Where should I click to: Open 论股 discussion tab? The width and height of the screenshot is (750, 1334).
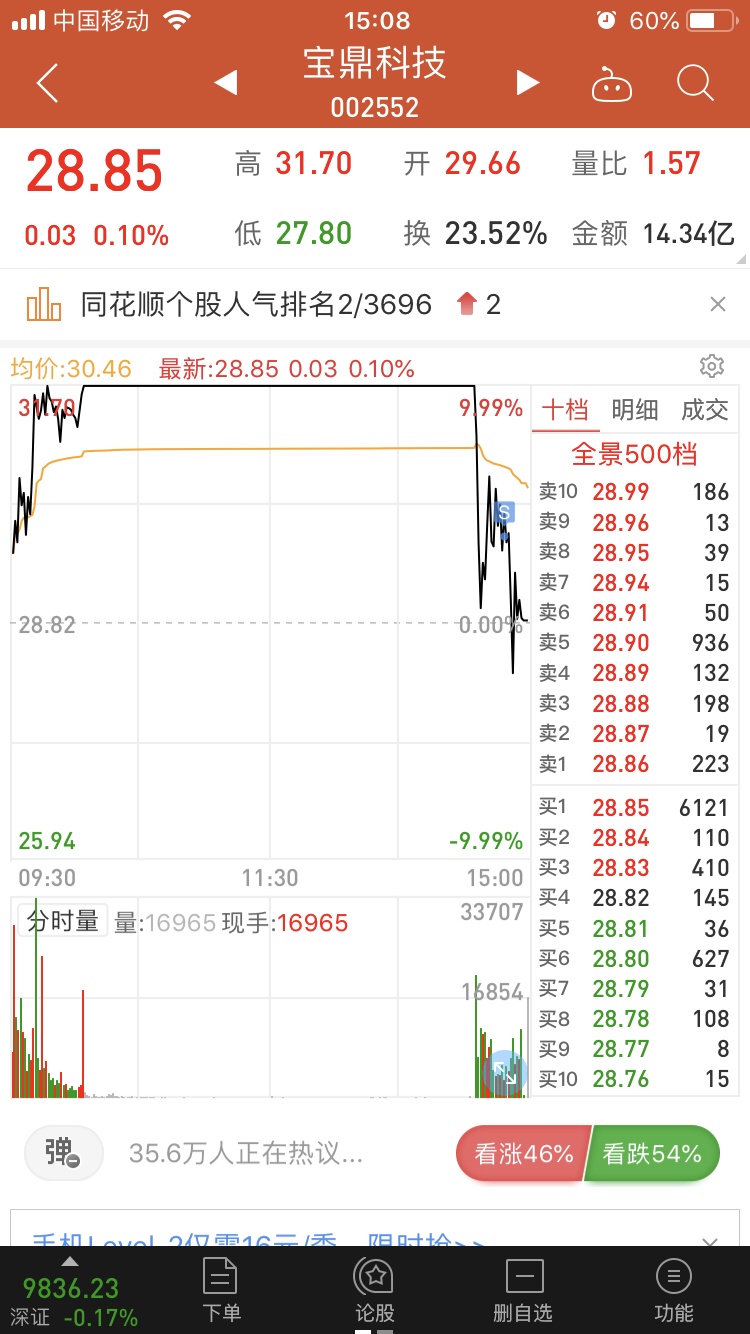pyautogui.click(x=375, y=1290)
